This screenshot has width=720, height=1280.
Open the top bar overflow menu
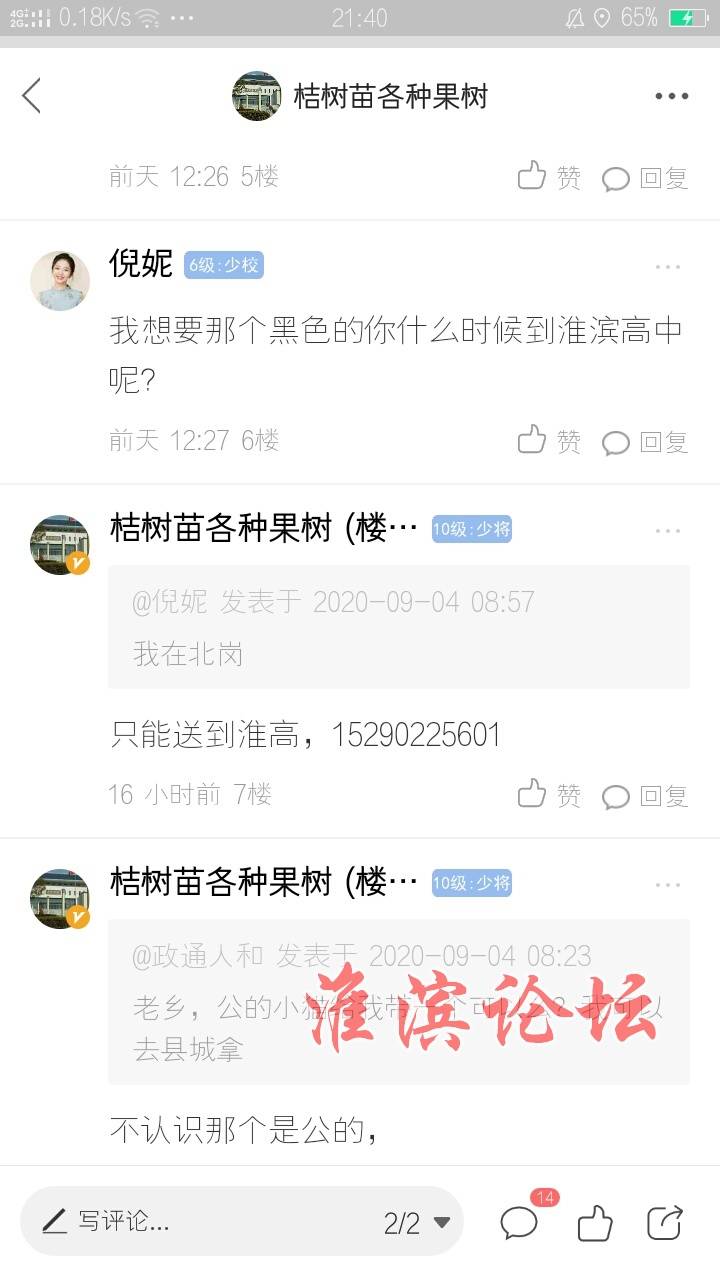[x=672, y=96]
